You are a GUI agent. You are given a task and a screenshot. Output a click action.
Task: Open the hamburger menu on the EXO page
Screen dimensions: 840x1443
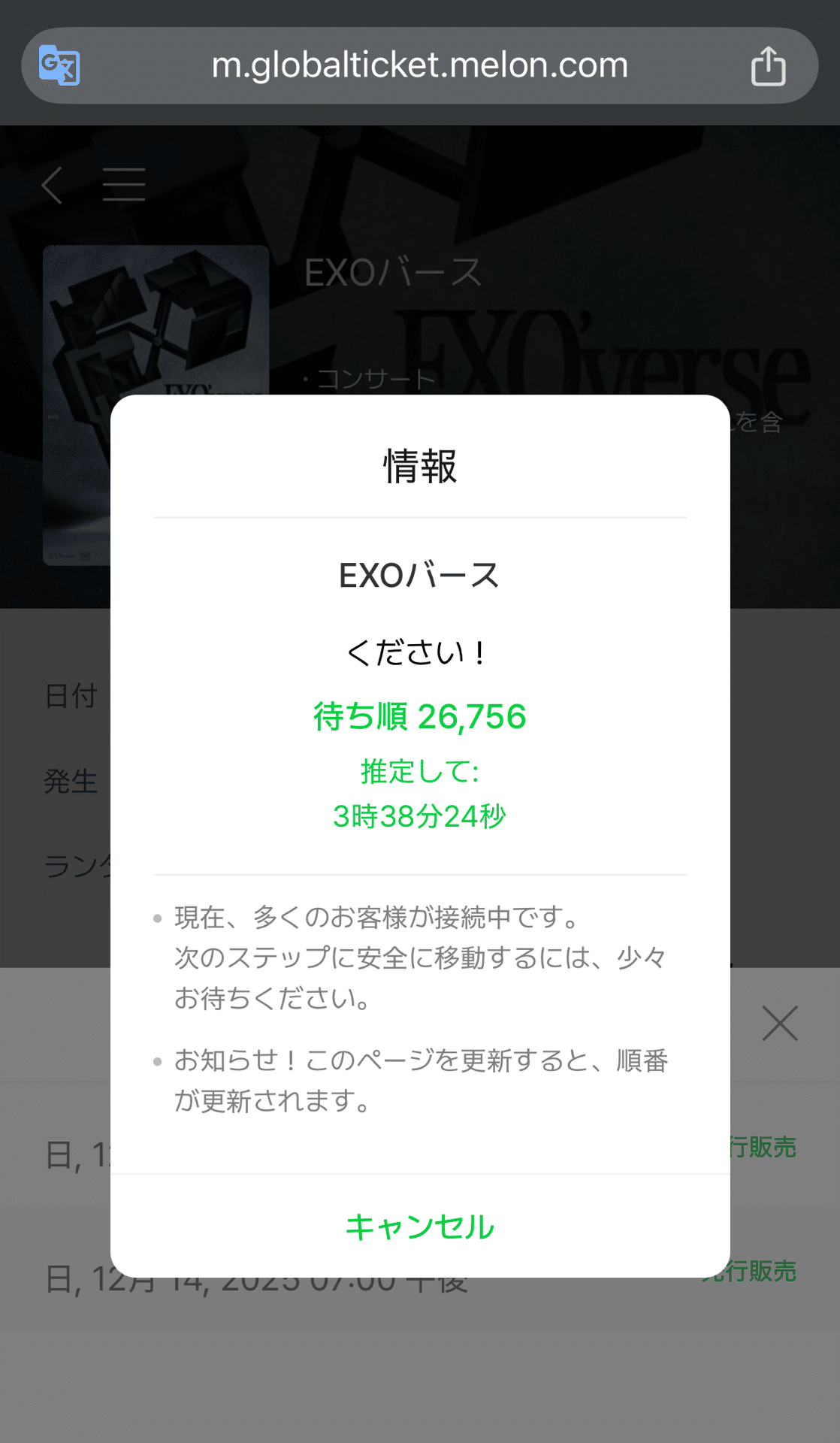[122, 184]
